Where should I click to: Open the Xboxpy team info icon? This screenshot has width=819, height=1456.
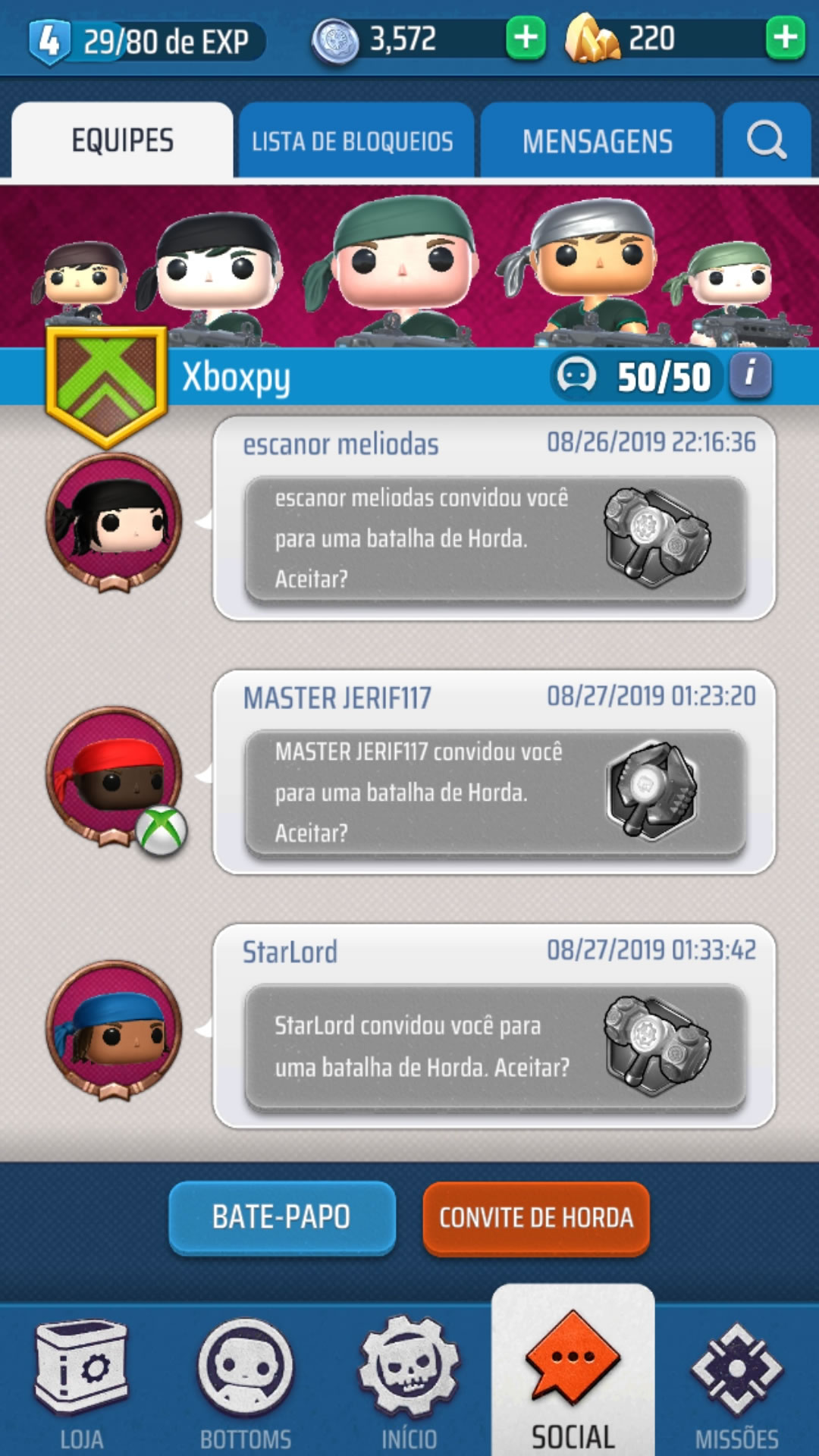click(750, 375)
